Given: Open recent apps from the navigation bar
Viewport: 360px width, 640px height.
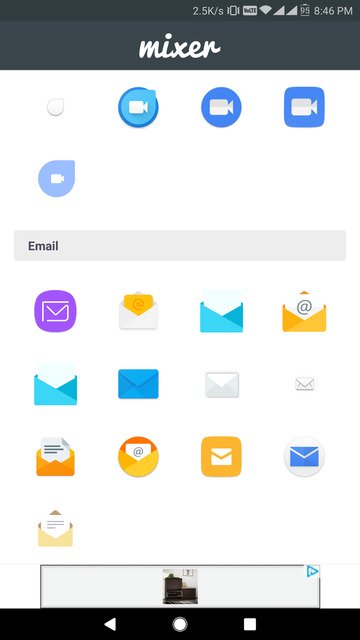Looking at the screenshot, I should pyautogui.click(x=250, y=624).
